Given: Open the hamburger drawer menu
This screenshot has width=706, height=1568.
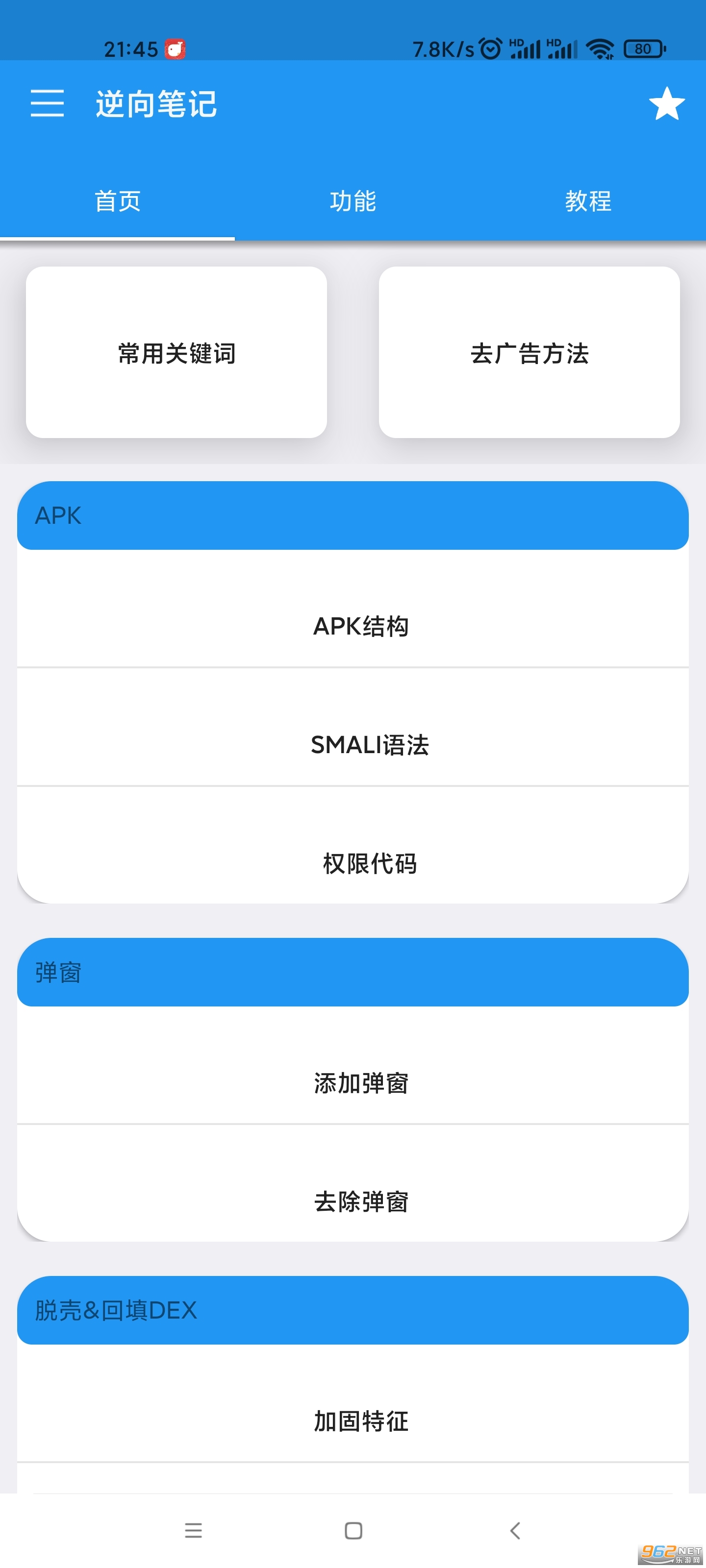Looking at the screenshot, I should (x=48, y=103).
